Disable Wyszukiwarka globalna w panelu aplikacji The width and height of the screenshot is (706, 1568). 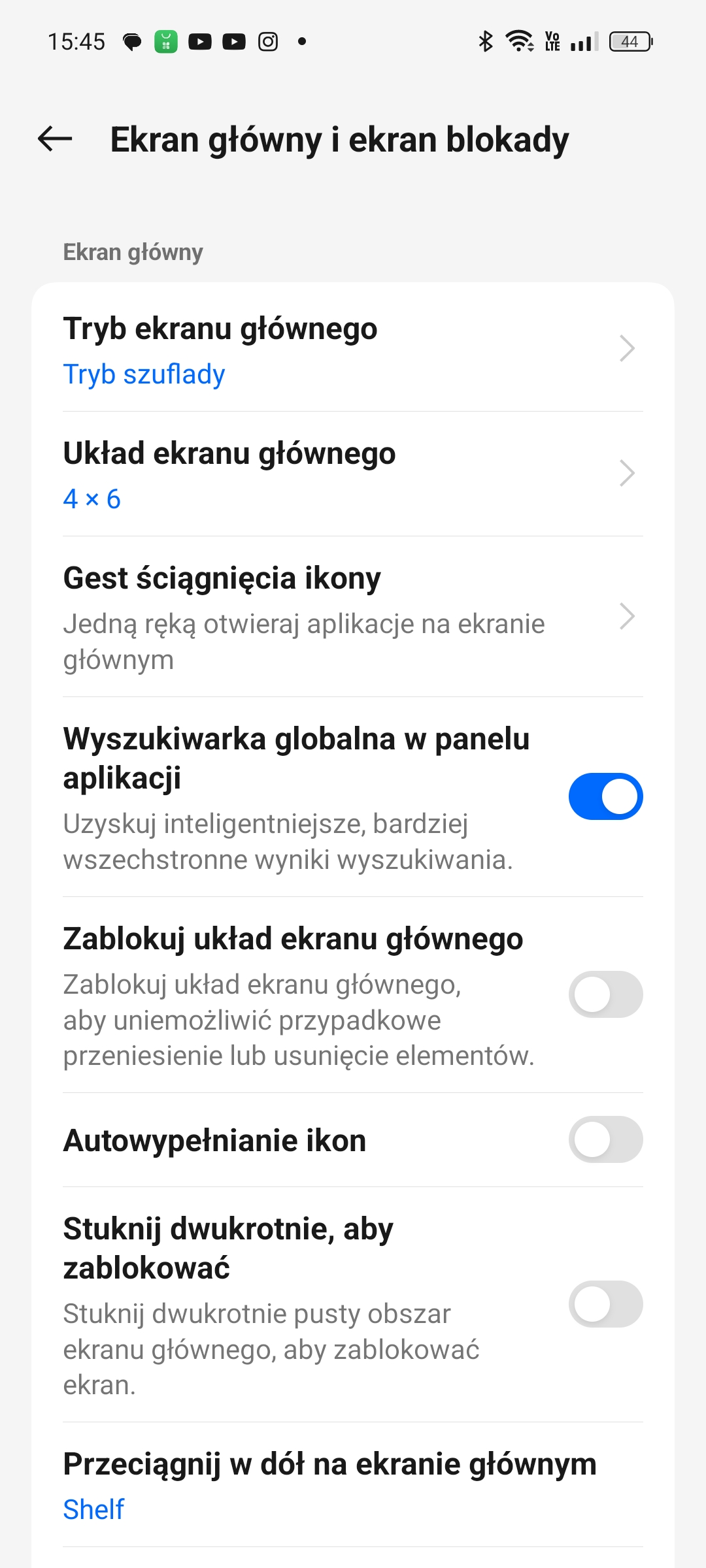605,796
